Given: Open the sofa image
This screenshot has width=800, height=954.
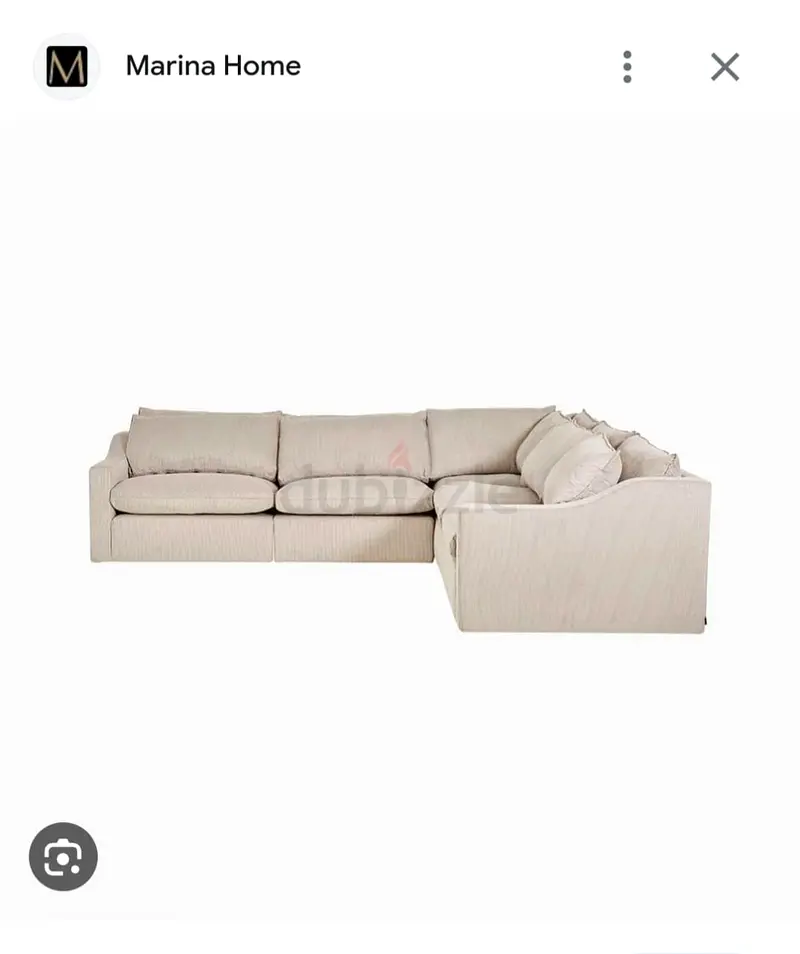Looking at the screenshot, I should pos(400,515).
